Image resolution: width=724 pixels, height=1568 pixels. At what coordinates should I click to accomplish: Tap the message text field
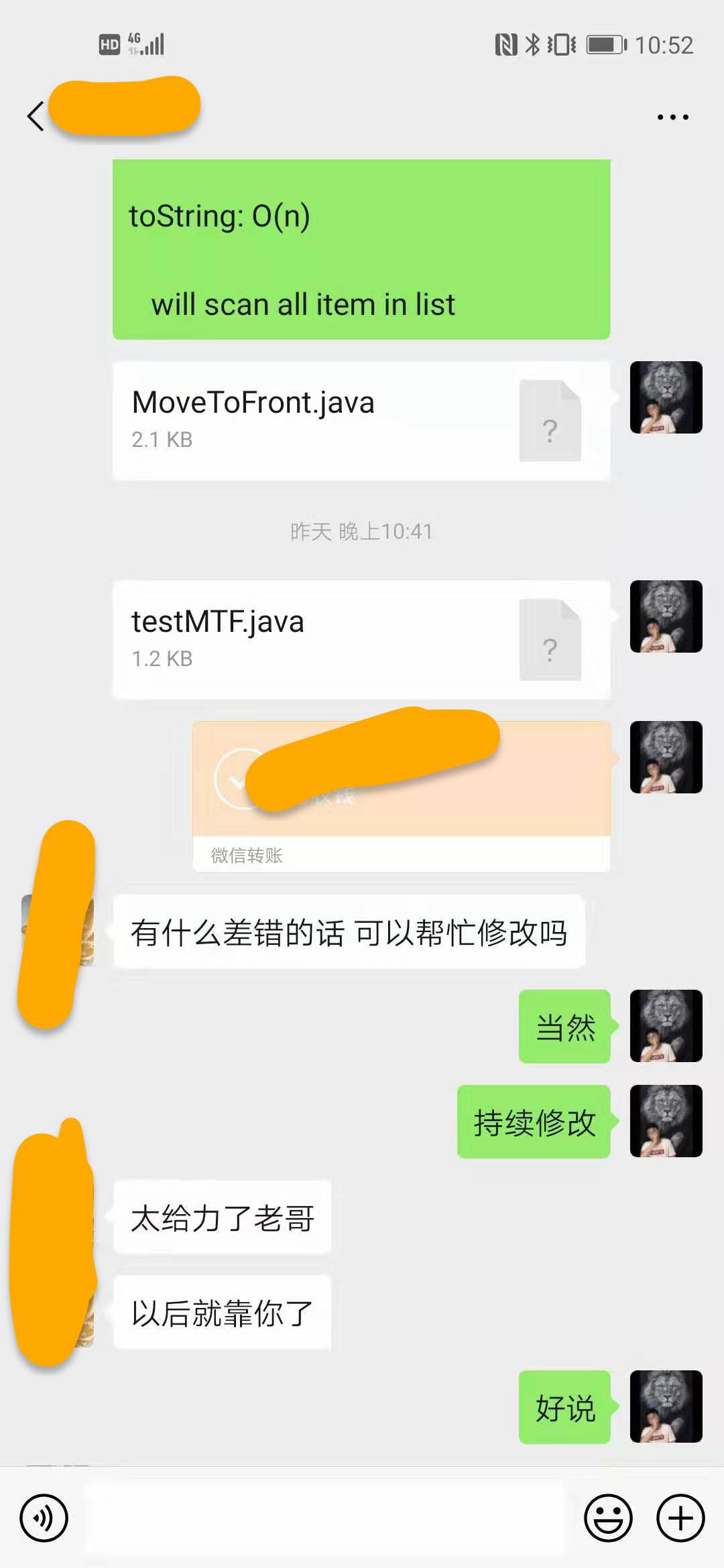click(x=325, y=1518)
